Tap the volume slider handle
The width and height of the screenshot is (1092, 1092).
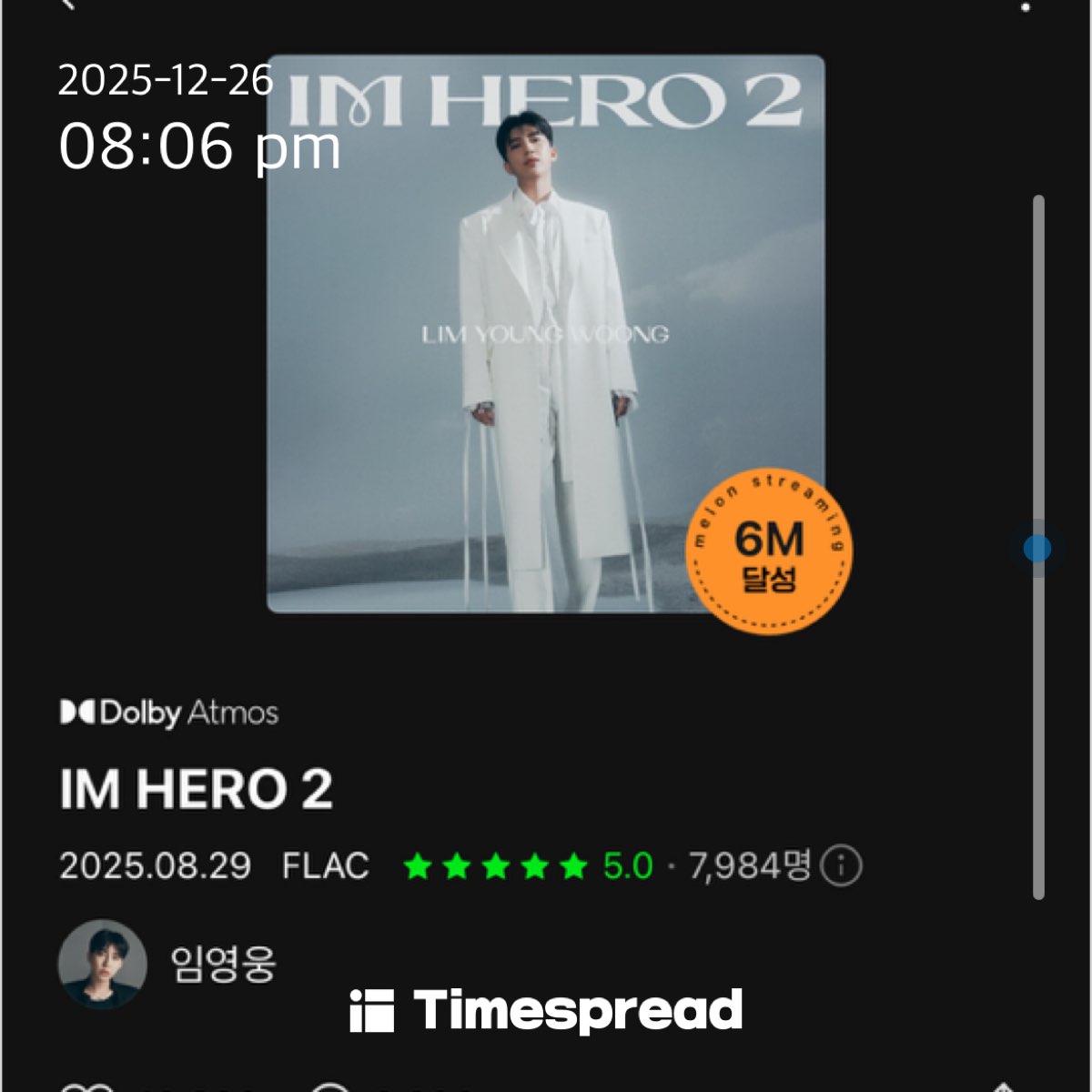[1036, 548]
